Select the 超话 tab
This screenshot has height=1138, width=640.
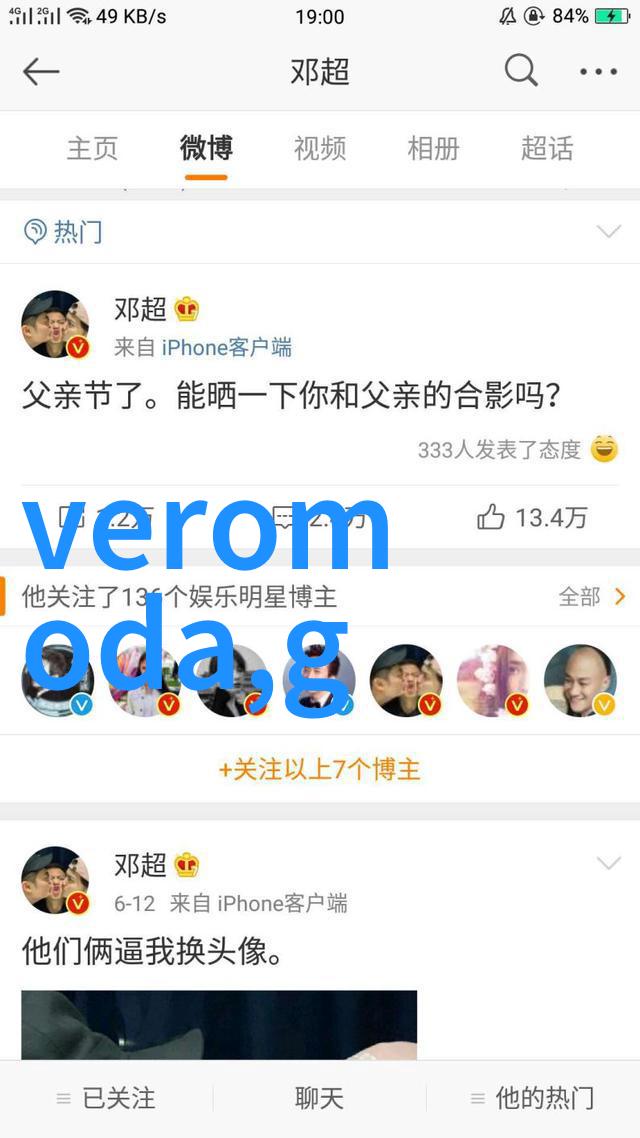(x=546, y=148)
